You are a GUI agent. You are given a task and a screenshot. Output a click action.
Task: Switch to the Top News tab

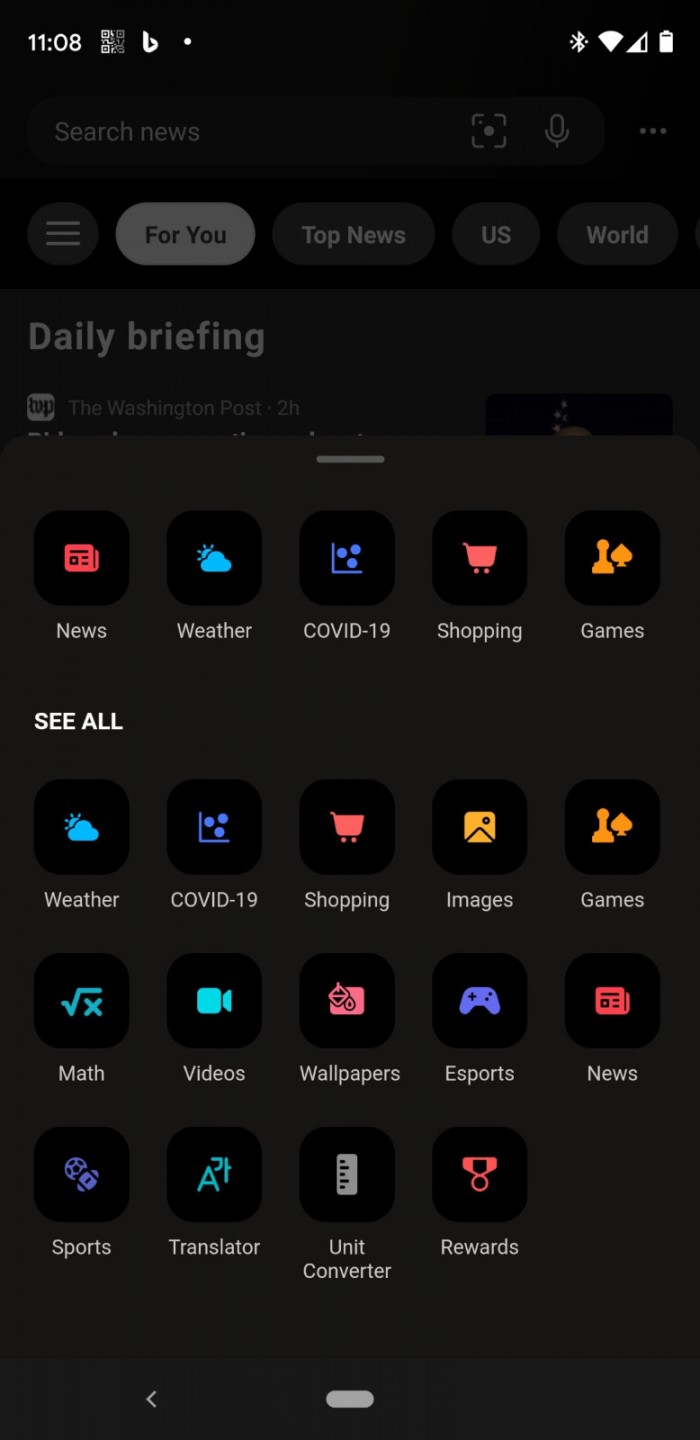pos(353,235)
